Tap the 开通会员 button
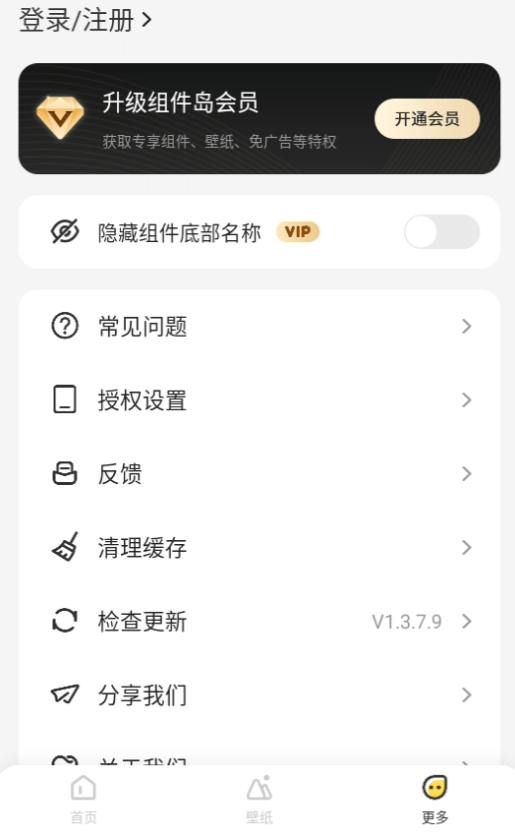The width and height of the screenshot is (515, 837). [427, 119]
